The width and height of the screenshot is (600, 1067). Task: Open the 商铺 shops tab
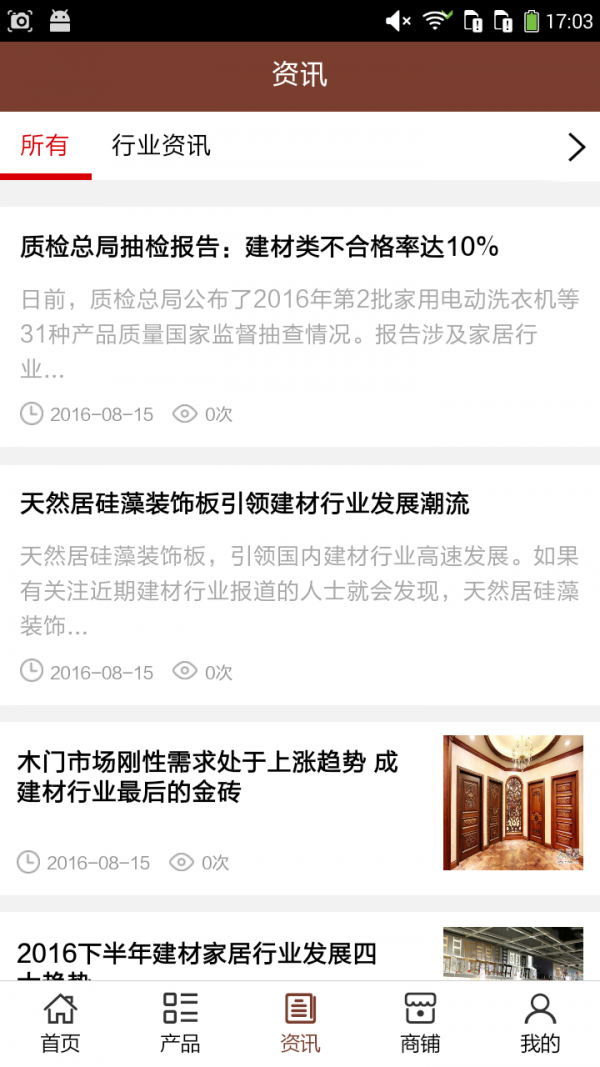[x=420, y=1023]
